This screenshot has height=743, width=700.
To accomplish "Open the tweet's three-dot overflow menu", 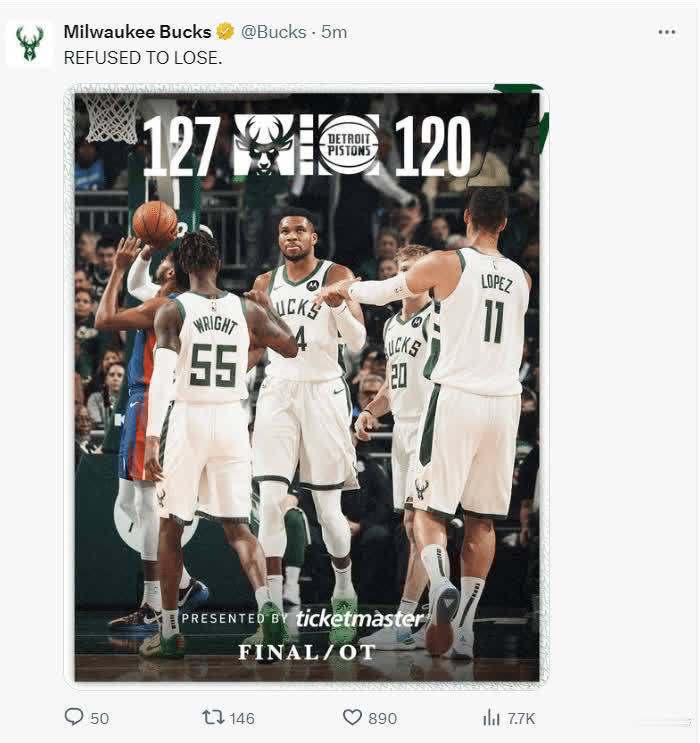I will click(x=666, y=32).
